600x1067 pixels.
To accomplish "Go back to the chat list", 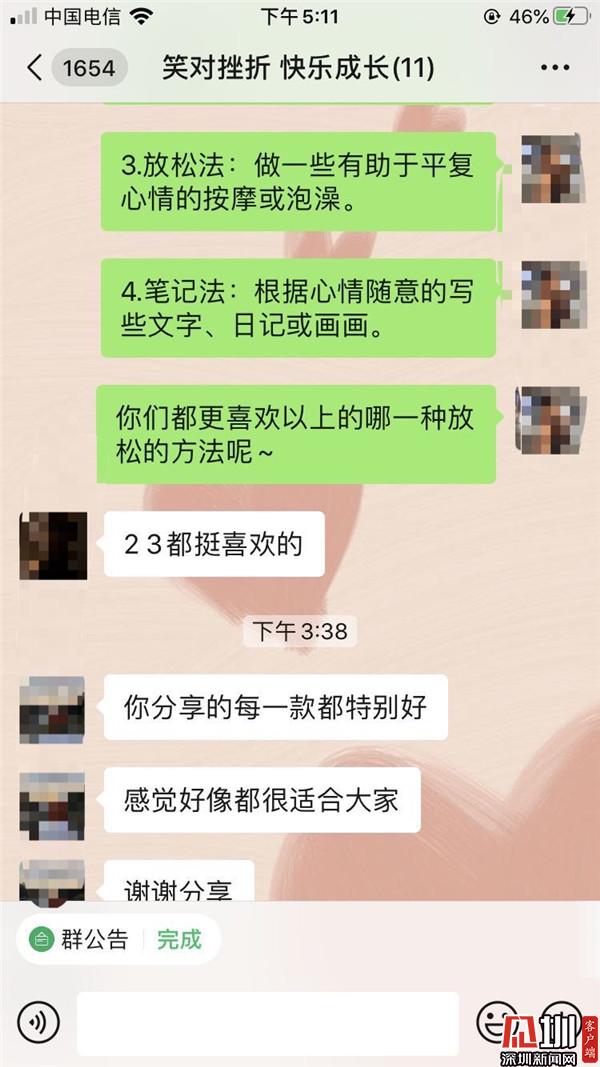I will 35,68.
